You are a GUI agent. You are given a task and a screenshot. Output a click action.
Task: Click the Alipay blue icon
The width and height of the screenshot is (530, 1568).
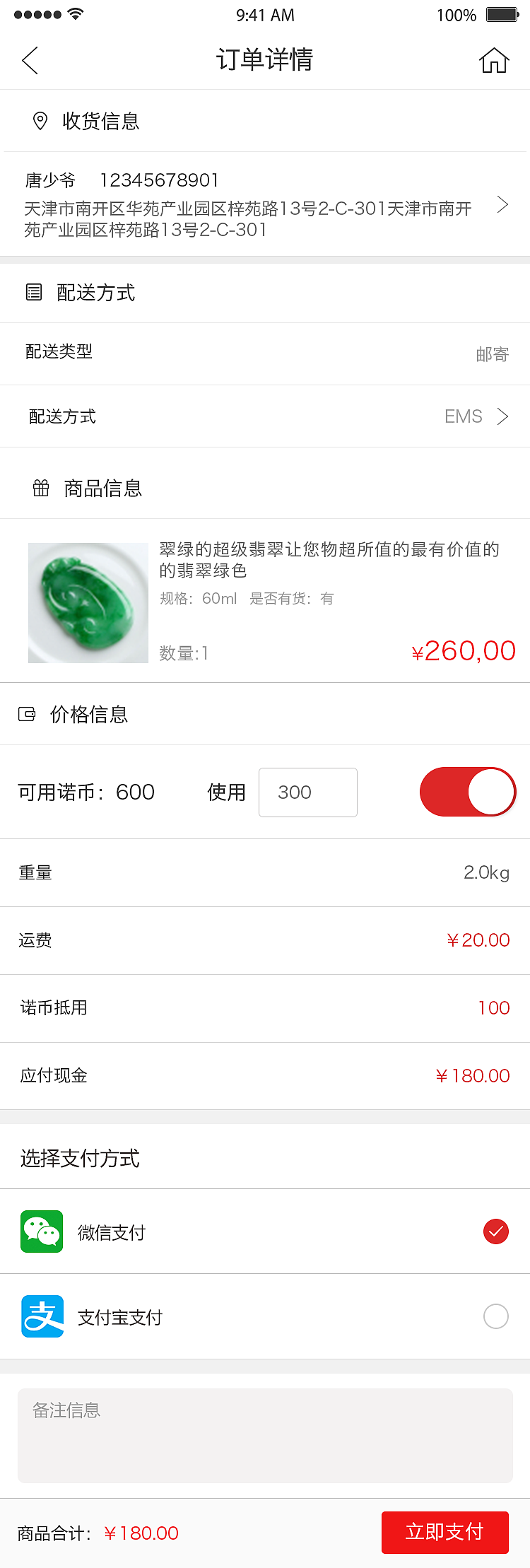42,1316
